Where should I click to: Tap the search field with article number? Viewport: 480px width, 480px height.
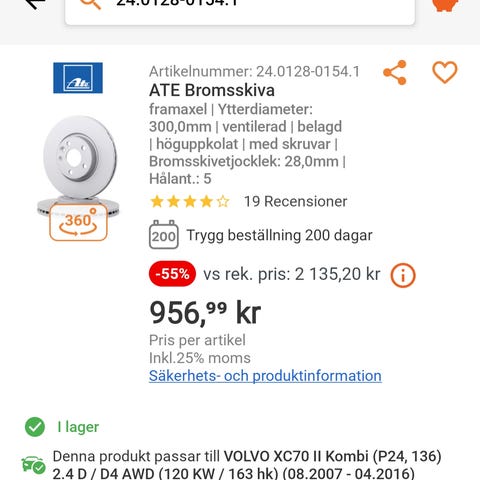pyautogui.click(x=240, y=10)
